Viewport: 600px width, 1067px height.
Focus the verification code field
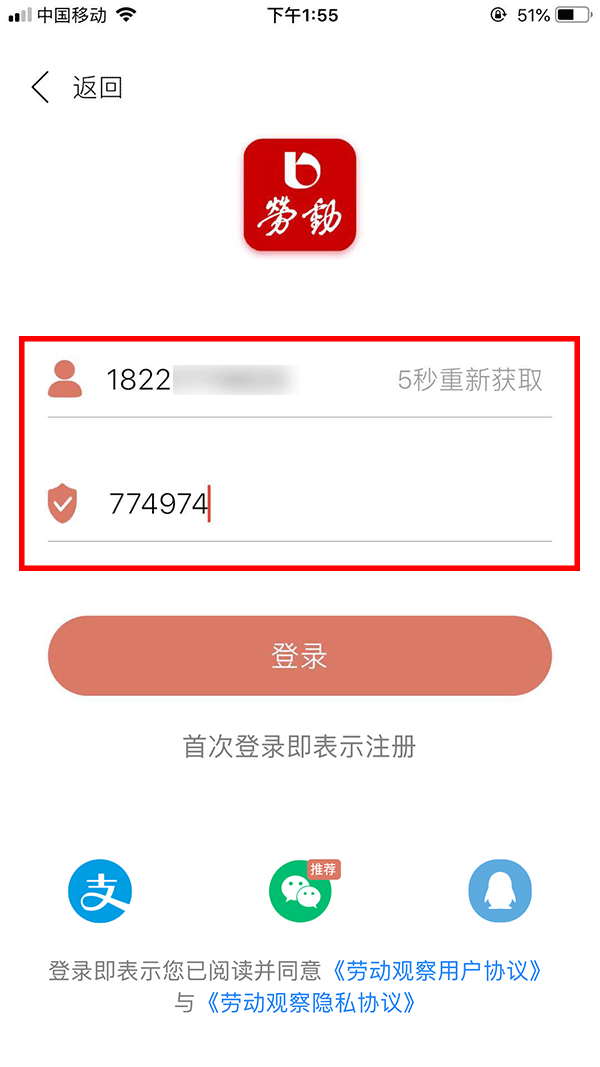tap(300, 504)
